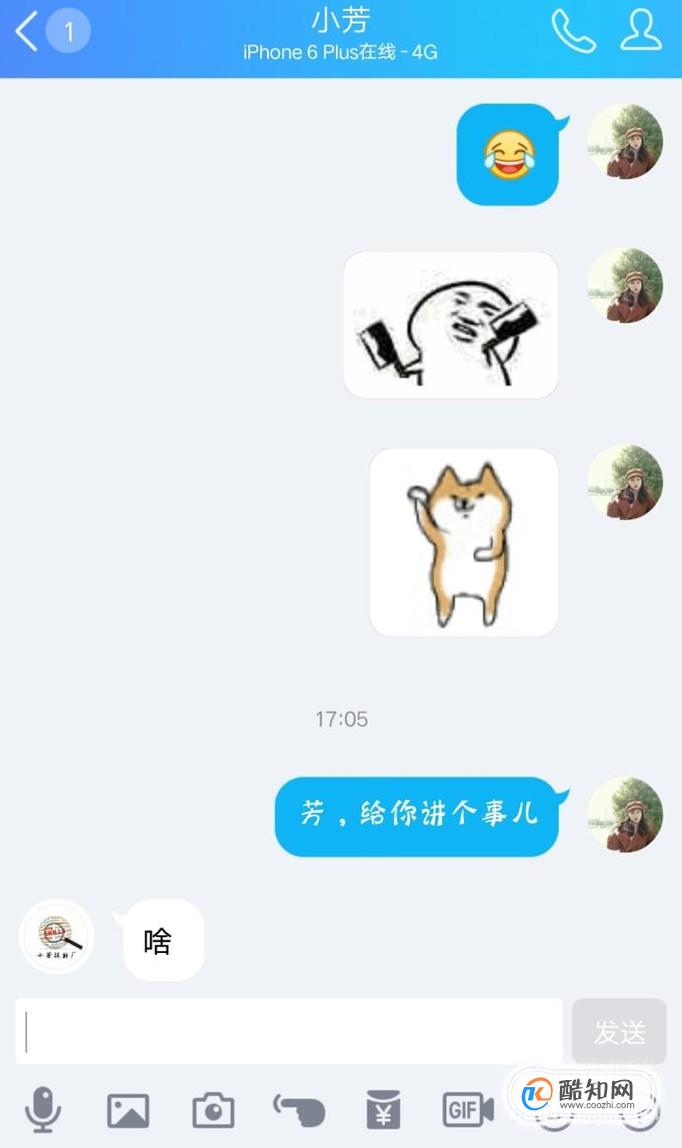Open the camera to take a photo

point(213,1110)
